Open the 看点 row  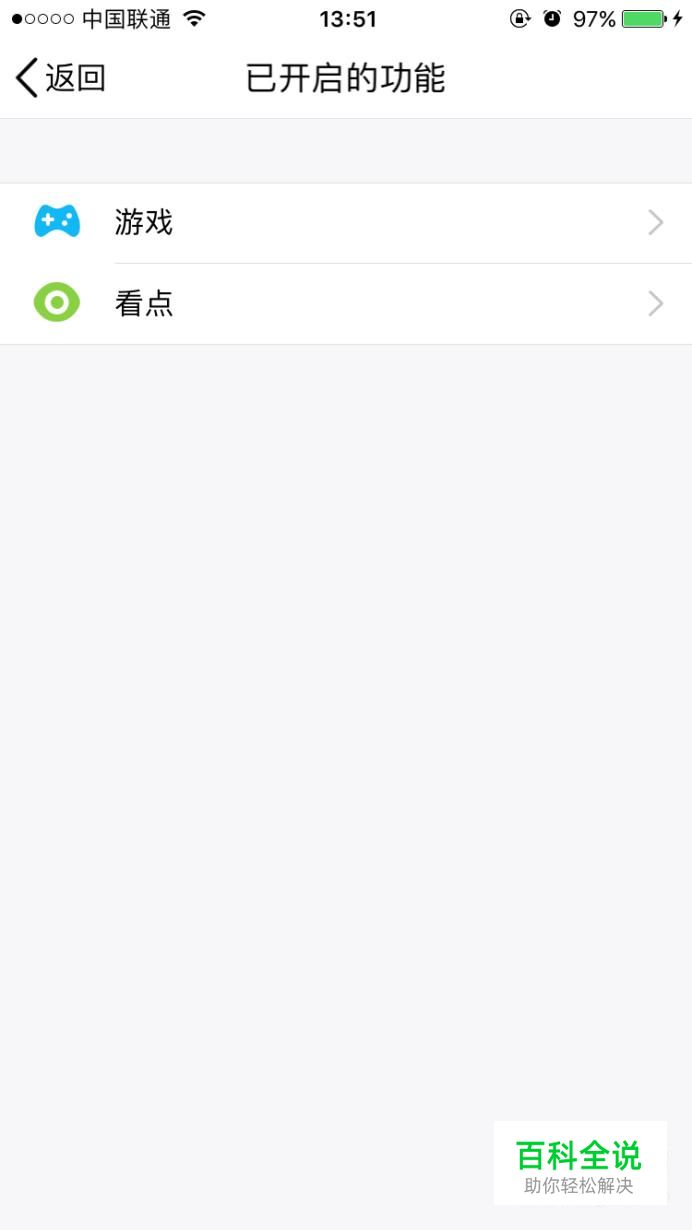[346, 304]
